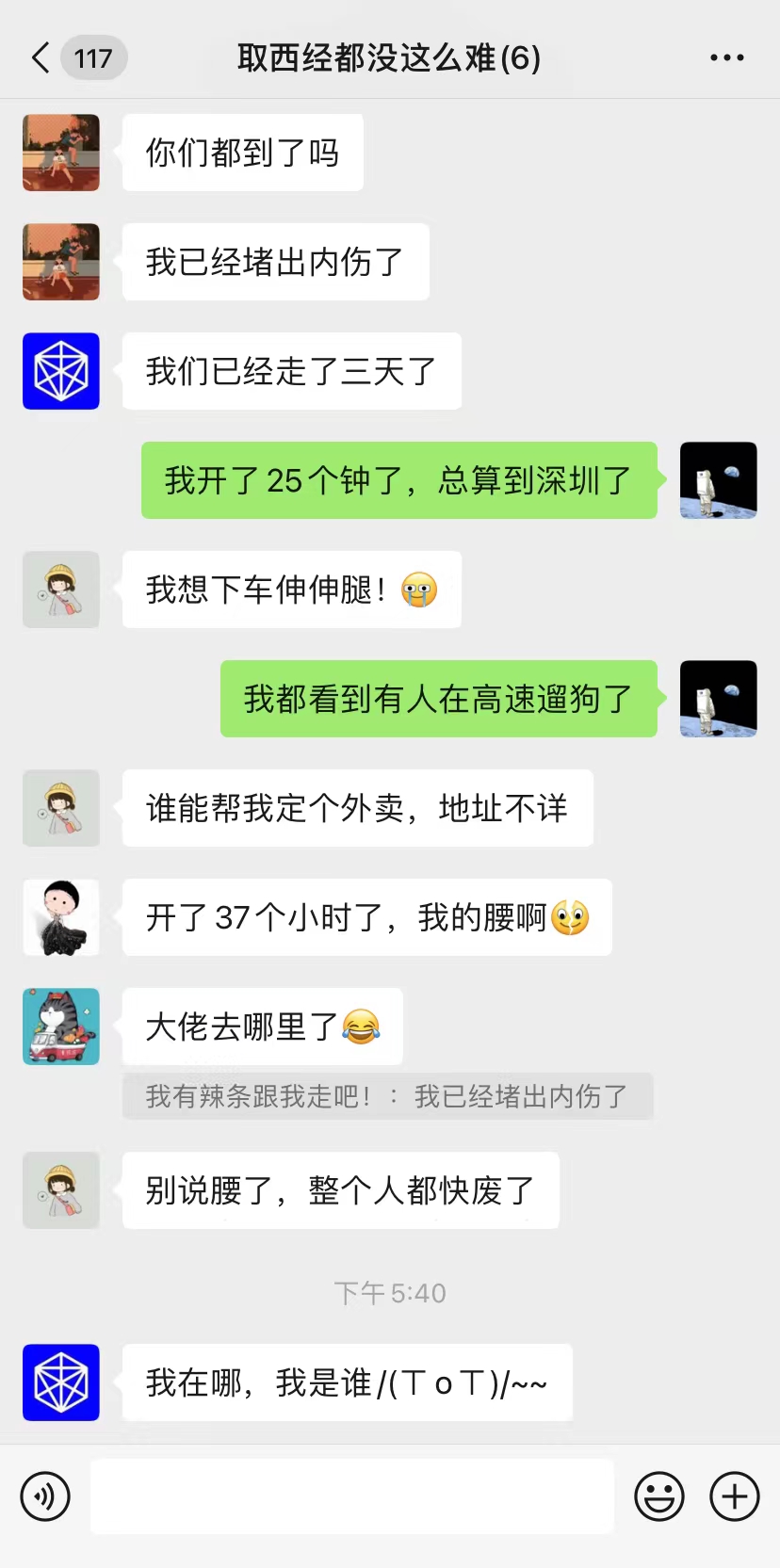Open the group chat overflow menu

(x=726, y=58)
